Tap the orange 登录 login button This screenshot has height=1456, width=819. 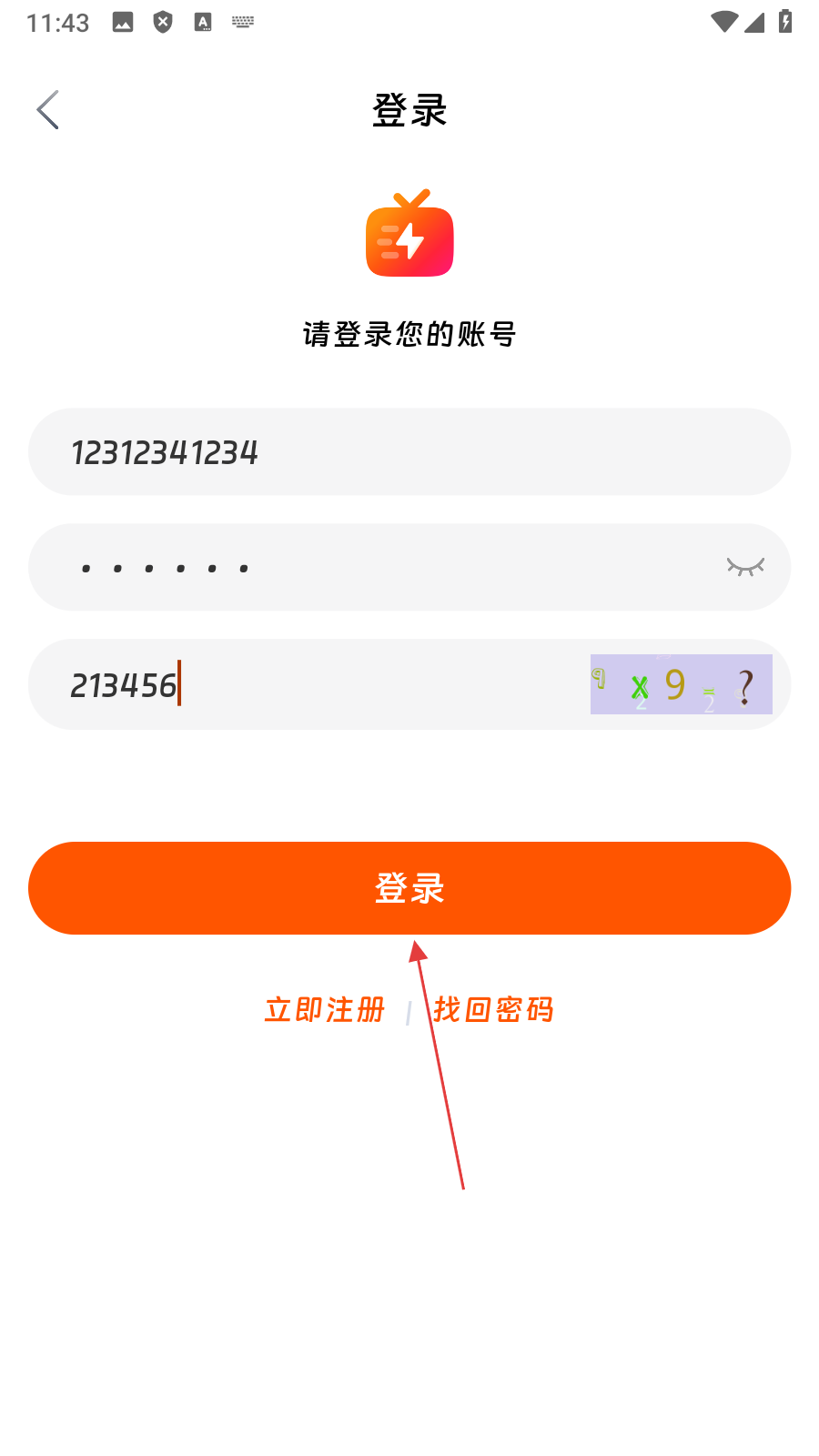click(x=409, y=888)
